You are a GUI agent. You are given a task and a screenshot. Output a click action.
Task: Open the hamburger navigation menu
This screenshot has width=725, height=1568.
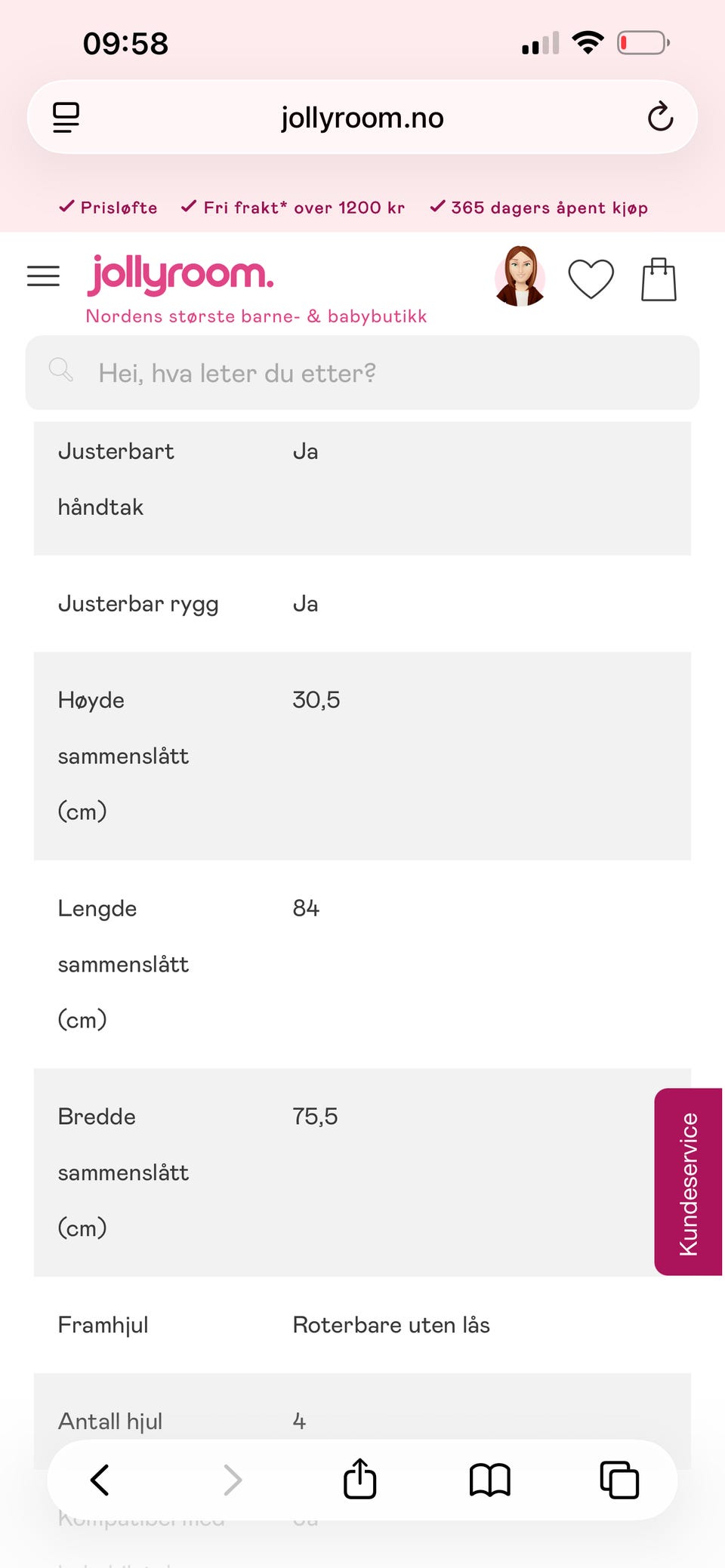(43, 276)
